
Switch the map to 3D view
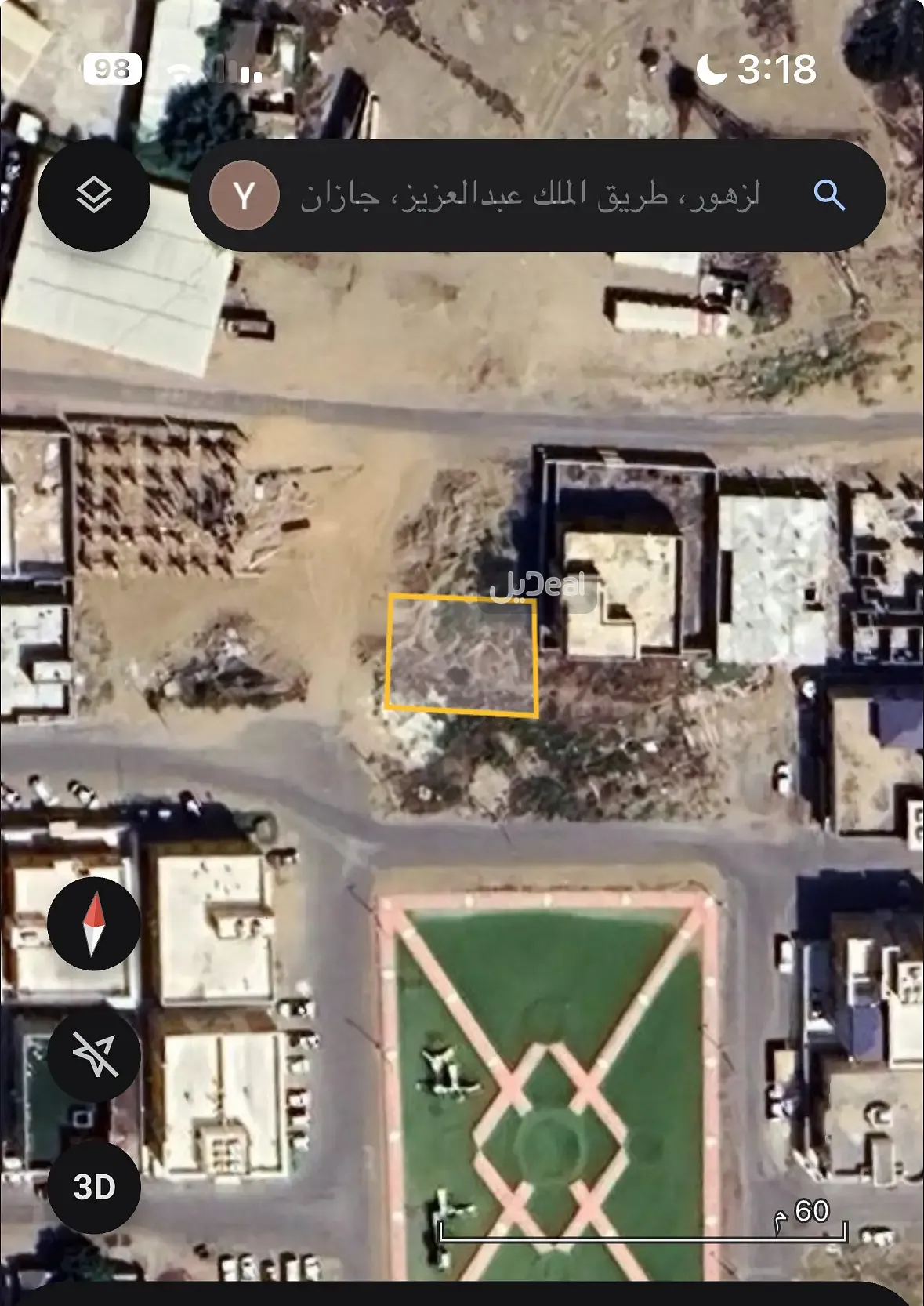pos(94,1187)
